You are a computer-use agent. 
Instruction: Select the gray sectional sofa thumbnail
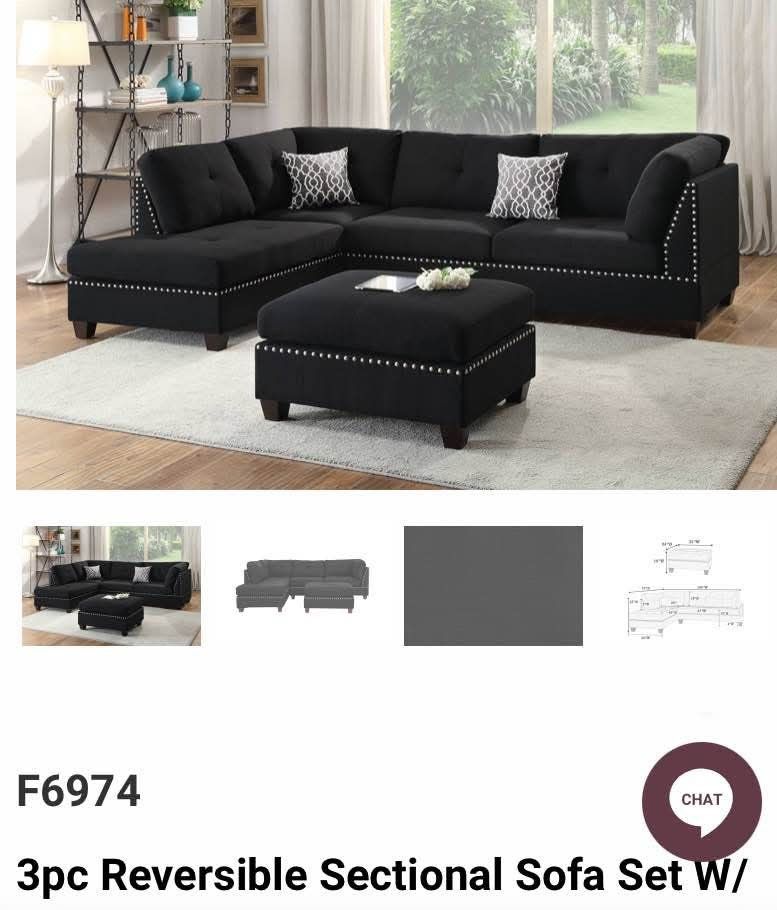302,585
